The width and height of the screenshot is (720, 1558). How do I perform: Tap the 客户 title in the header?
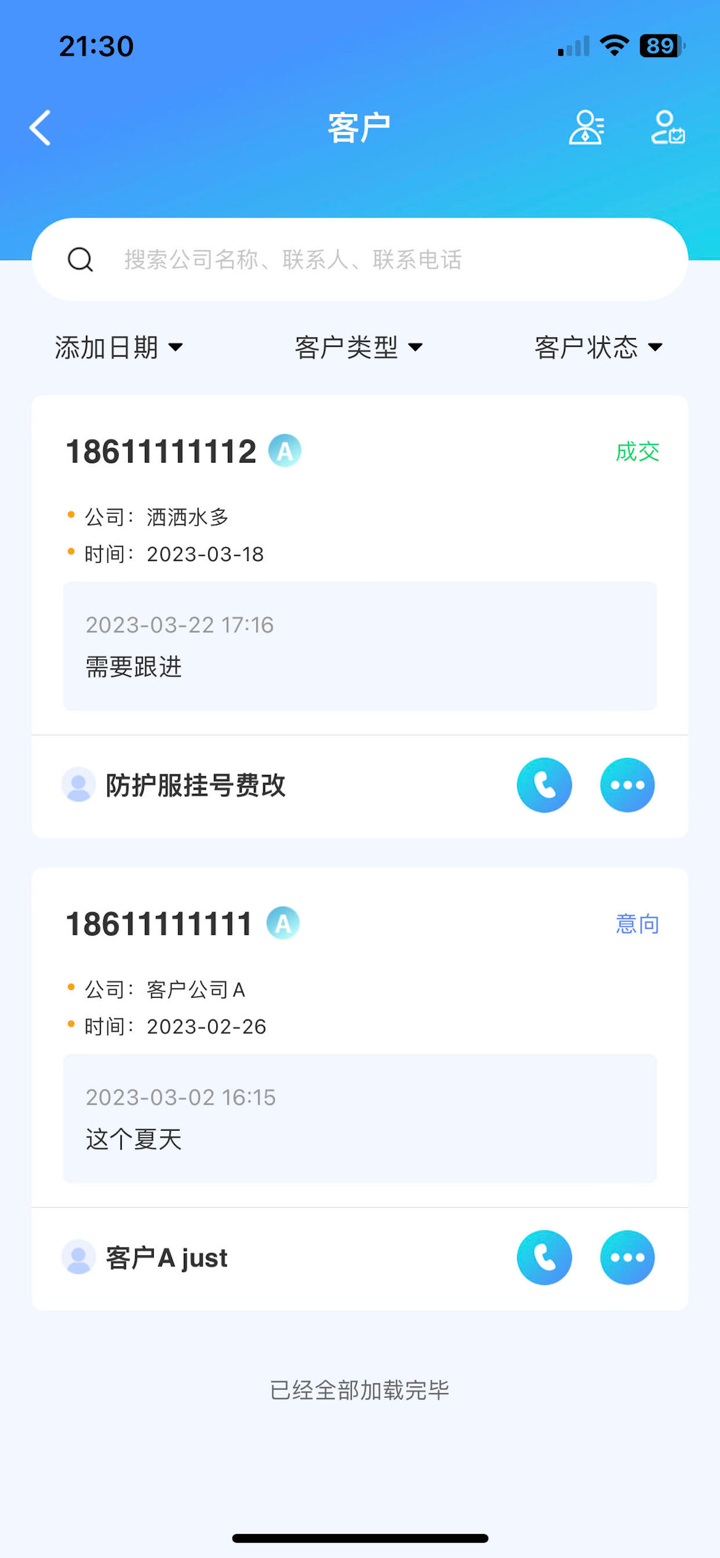(x=359, y=127)
